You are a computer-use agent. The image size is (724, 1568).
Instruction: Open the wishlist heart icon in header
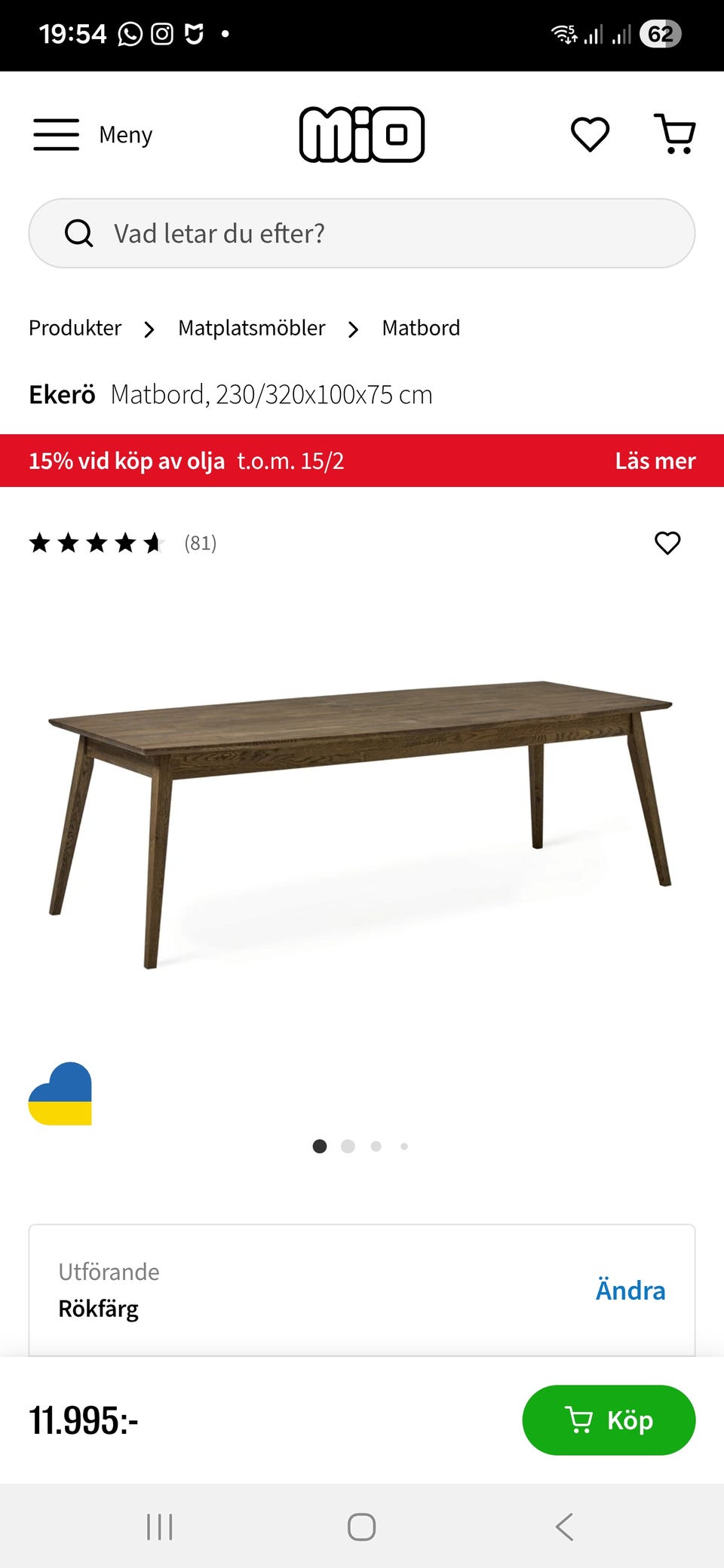[591, 134]
